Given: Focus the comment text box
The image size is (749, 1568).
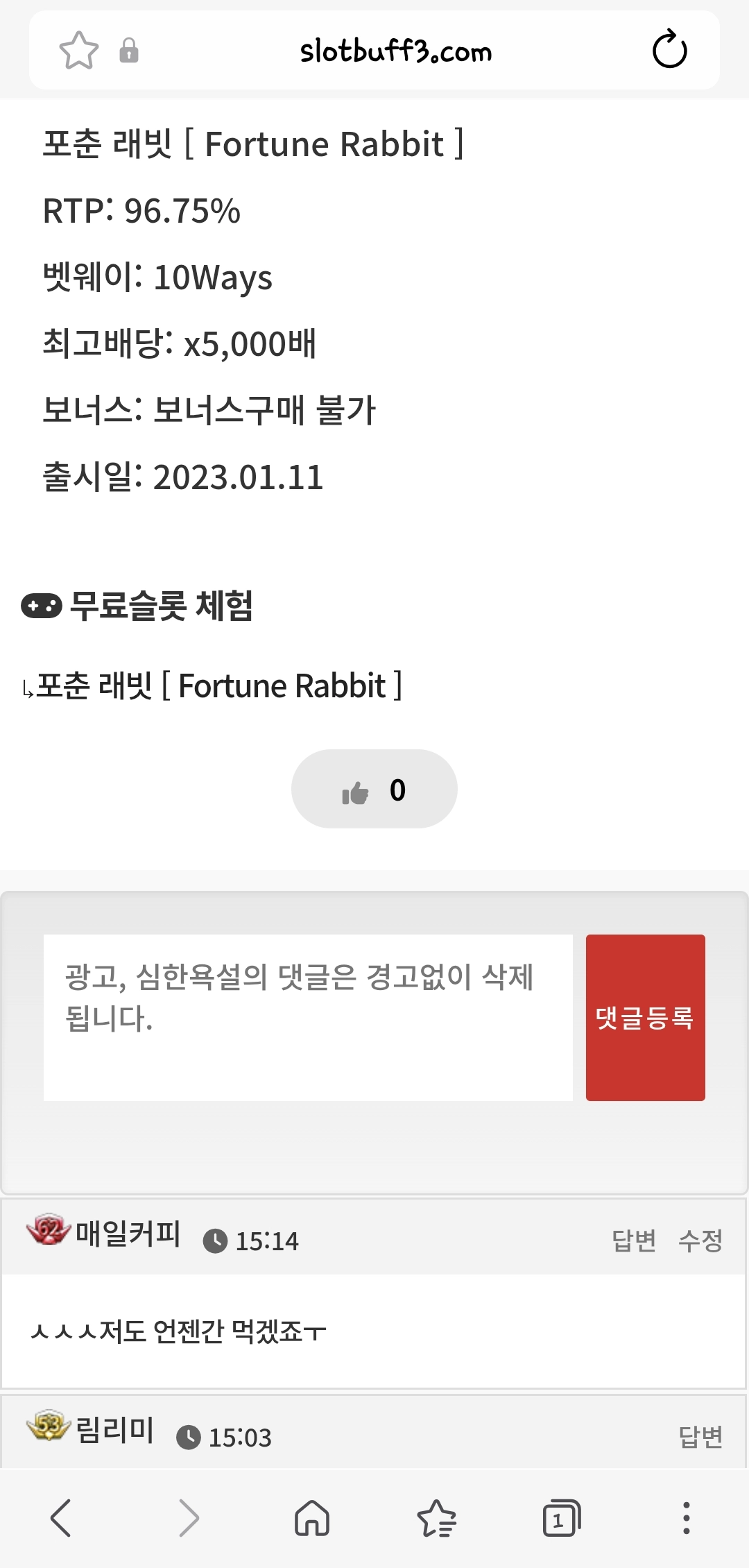Looking at the screenshot, I should point(308,1017).
